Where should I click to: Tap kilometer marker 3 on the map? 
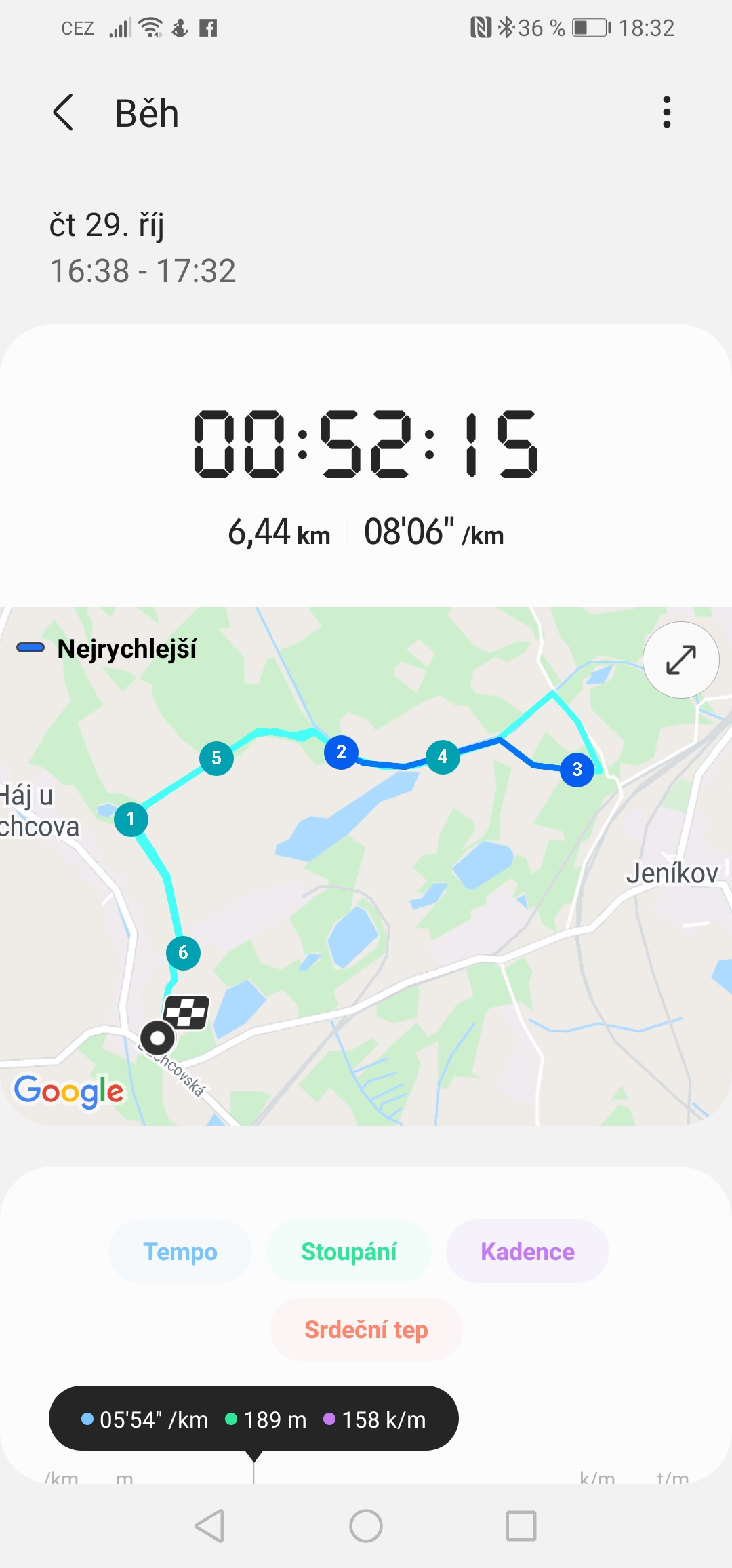click(577, 769)
